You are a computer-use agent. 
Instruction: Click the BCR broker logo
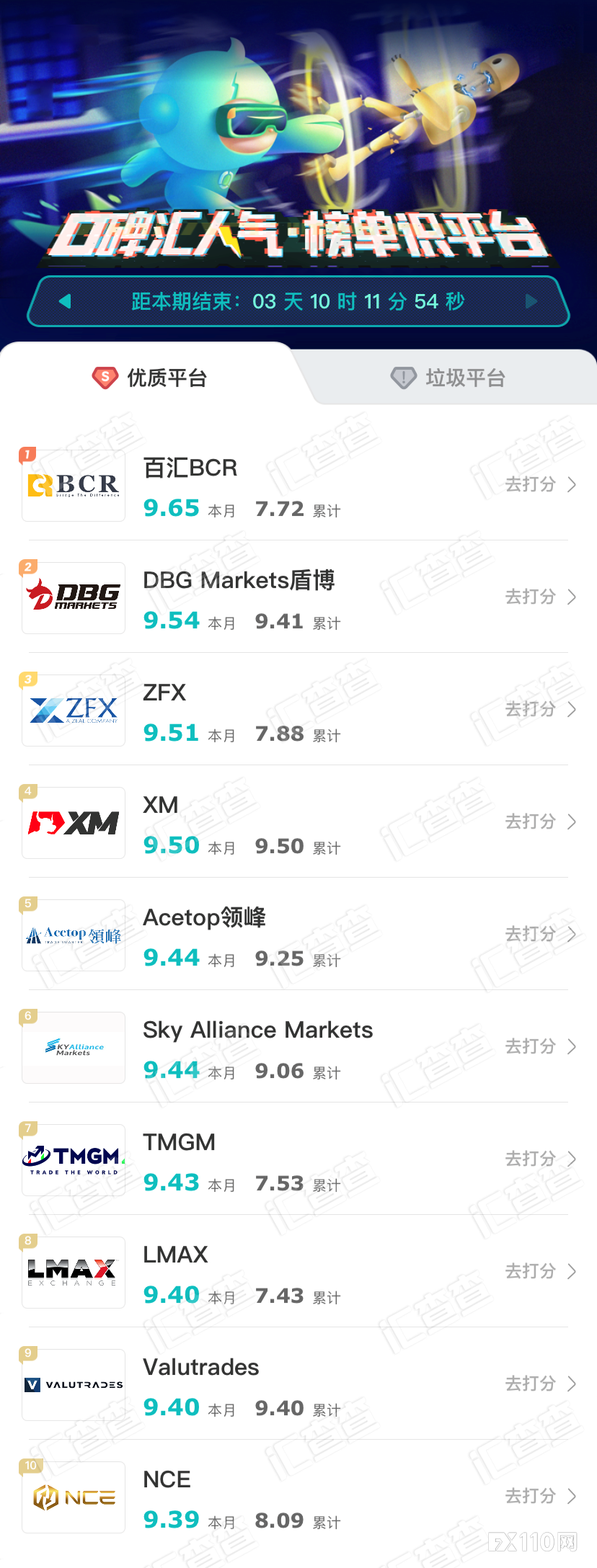click(73, 485)
